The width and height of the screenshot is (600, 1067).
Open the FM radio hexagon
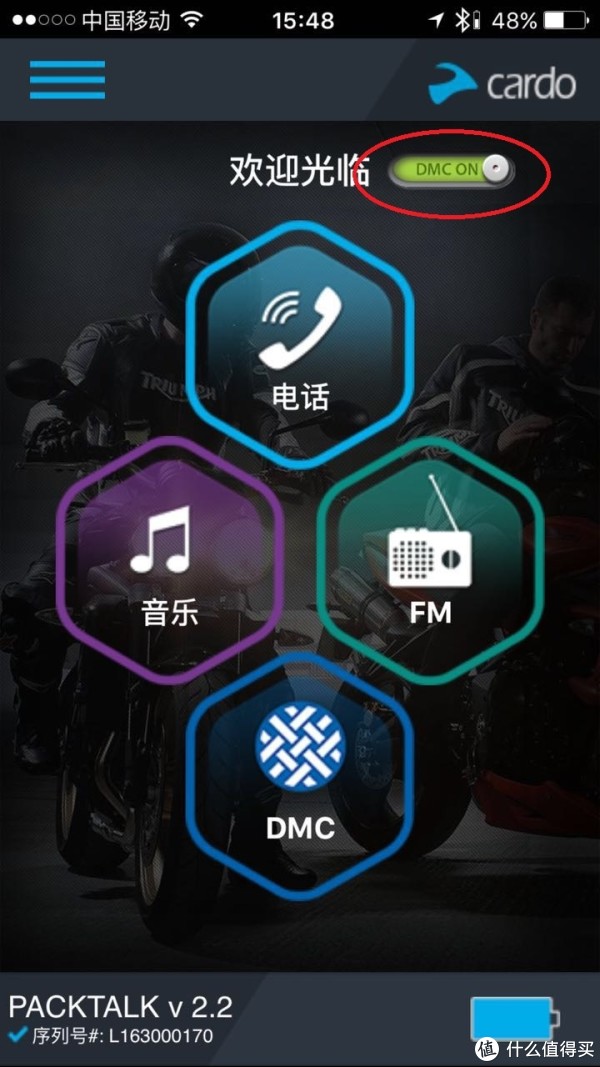[x=430, y=560]
